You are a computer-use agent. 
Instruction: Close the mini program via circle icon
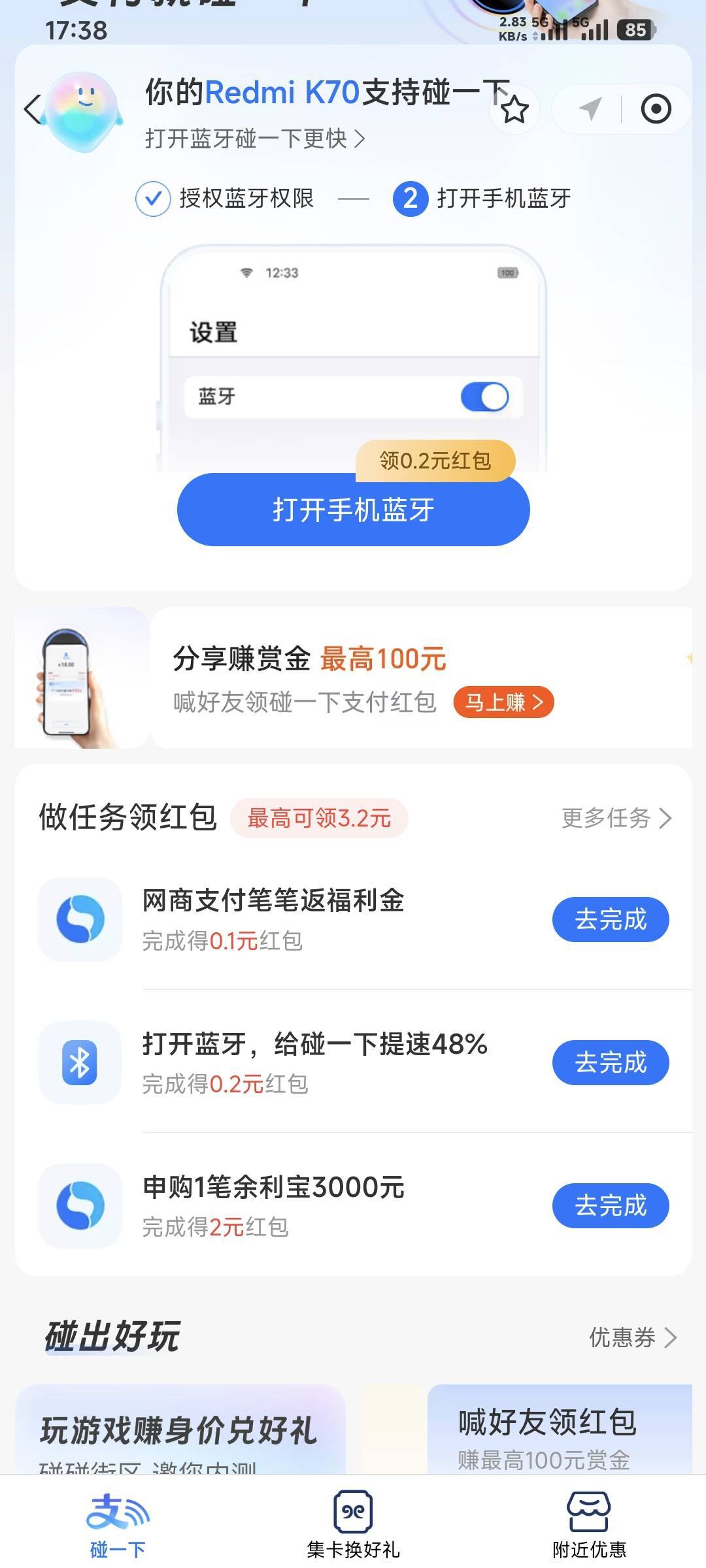tap(656, 109)
